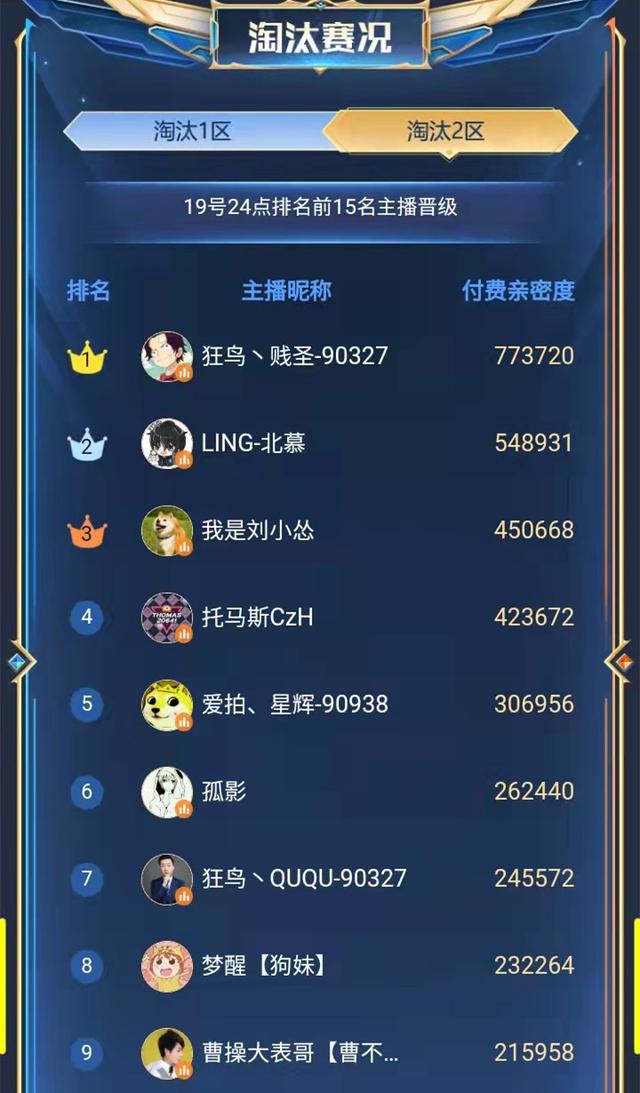This screenshot has width=640, height=1093.
Task: Open 托马斯CzH's ranking row
Action: click(257, 617)
